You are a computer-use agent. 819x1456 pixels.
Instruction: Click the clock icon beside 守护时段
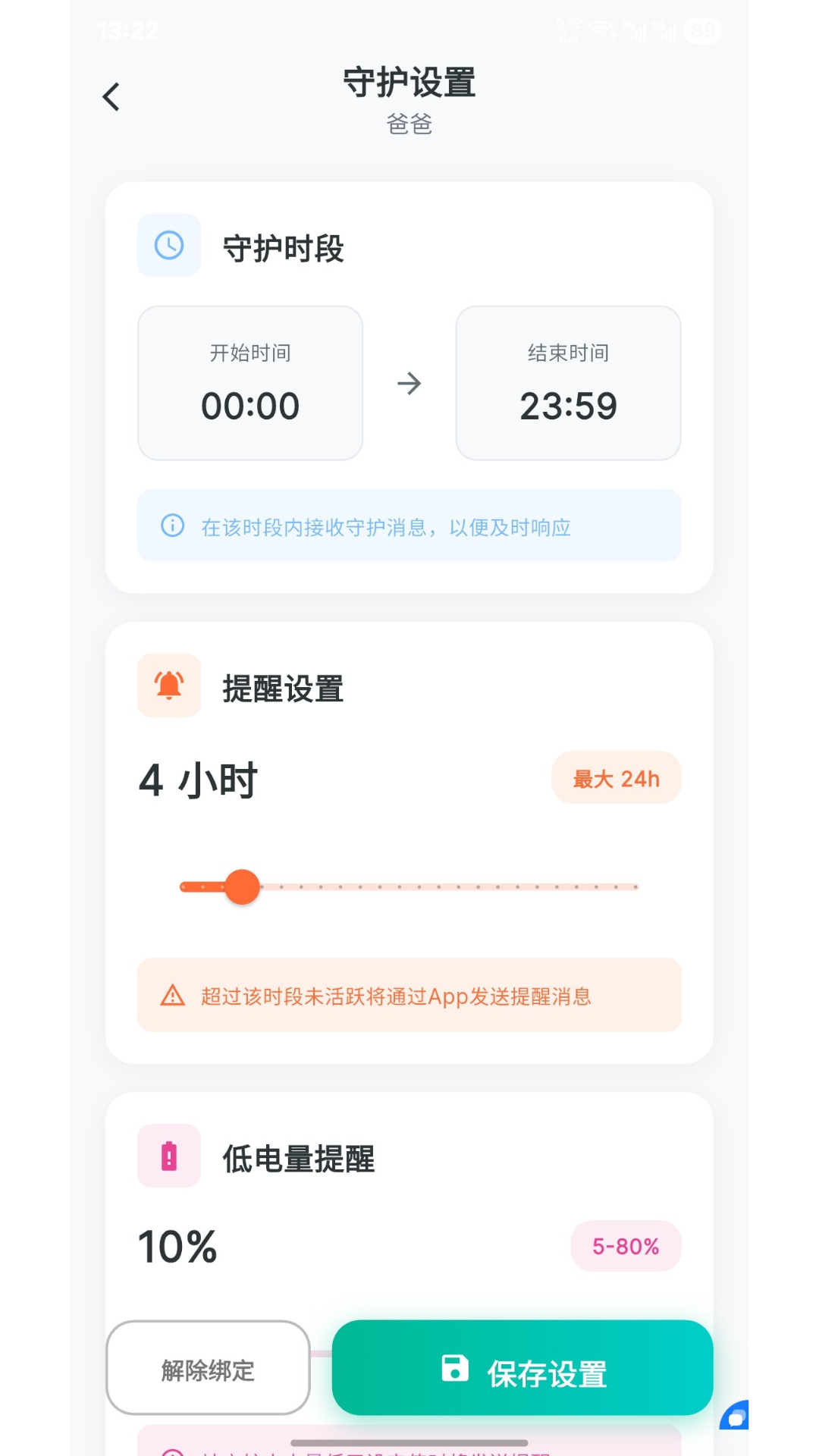point(168,245)
